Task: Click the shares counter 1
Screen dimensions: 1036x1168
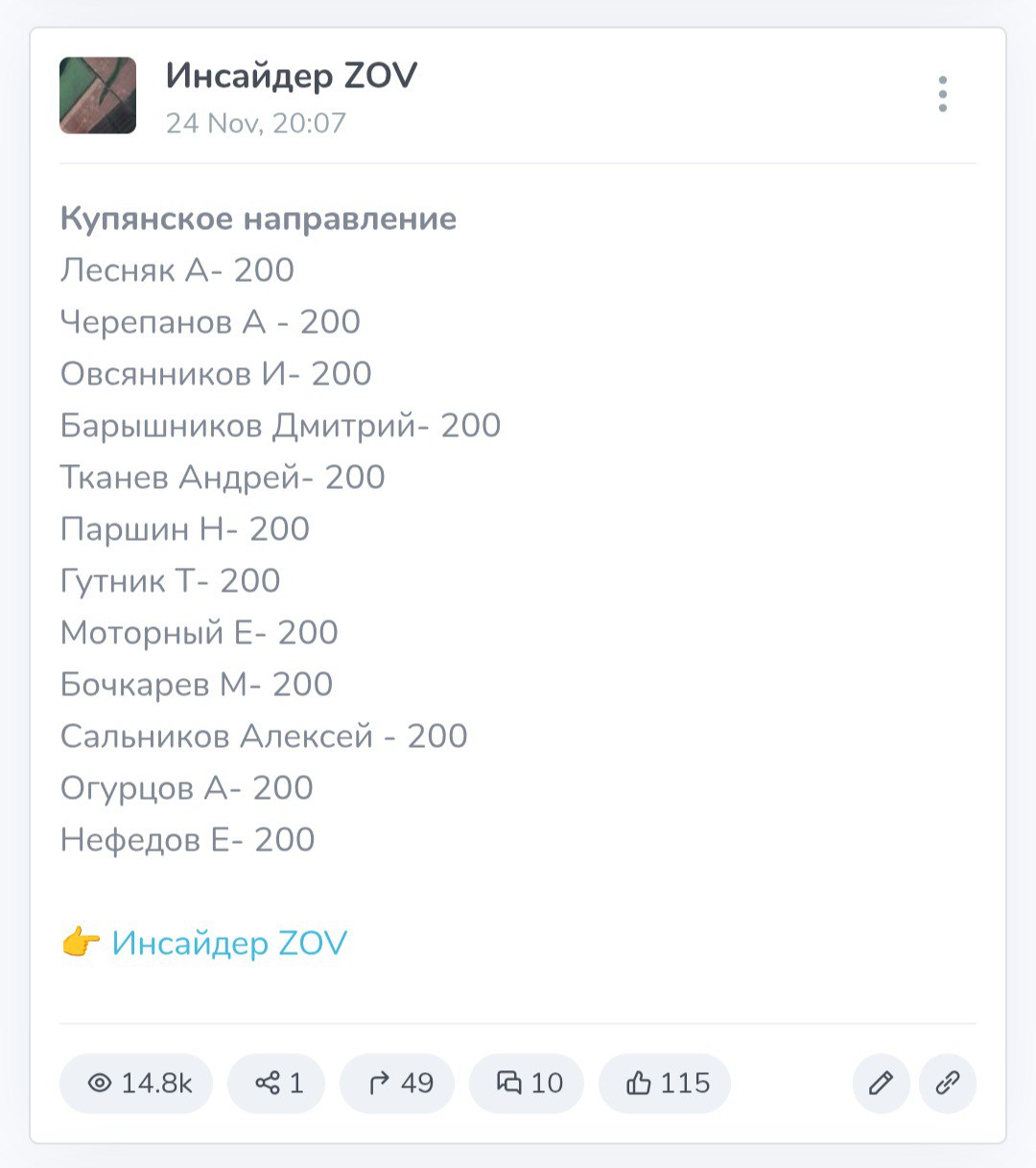Action: (297, 1083)
